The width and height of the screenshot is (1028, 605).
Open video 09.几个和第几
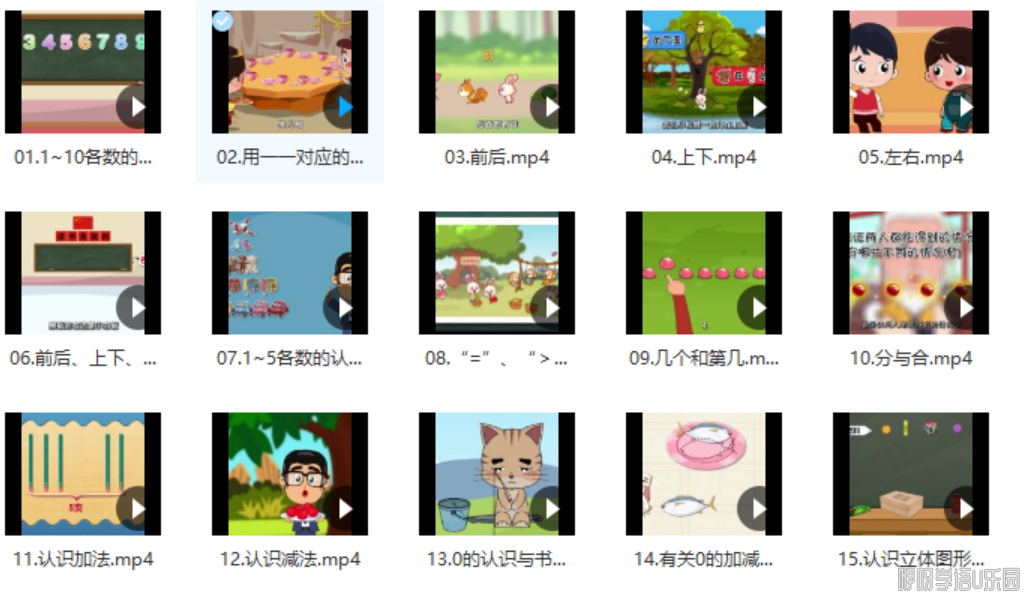coord(703,272)
